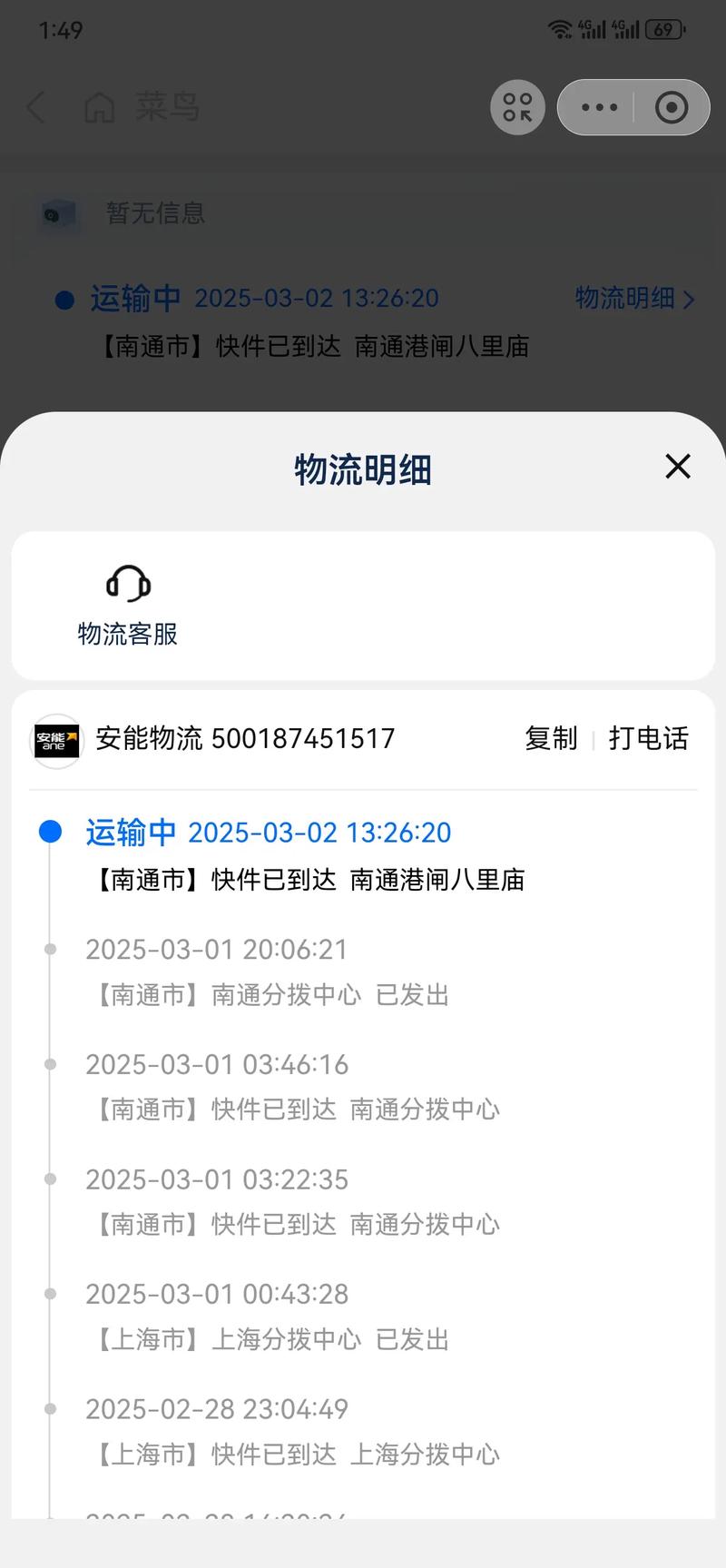
Task: Tap the tracking number 500187451517
Action: 303,739
